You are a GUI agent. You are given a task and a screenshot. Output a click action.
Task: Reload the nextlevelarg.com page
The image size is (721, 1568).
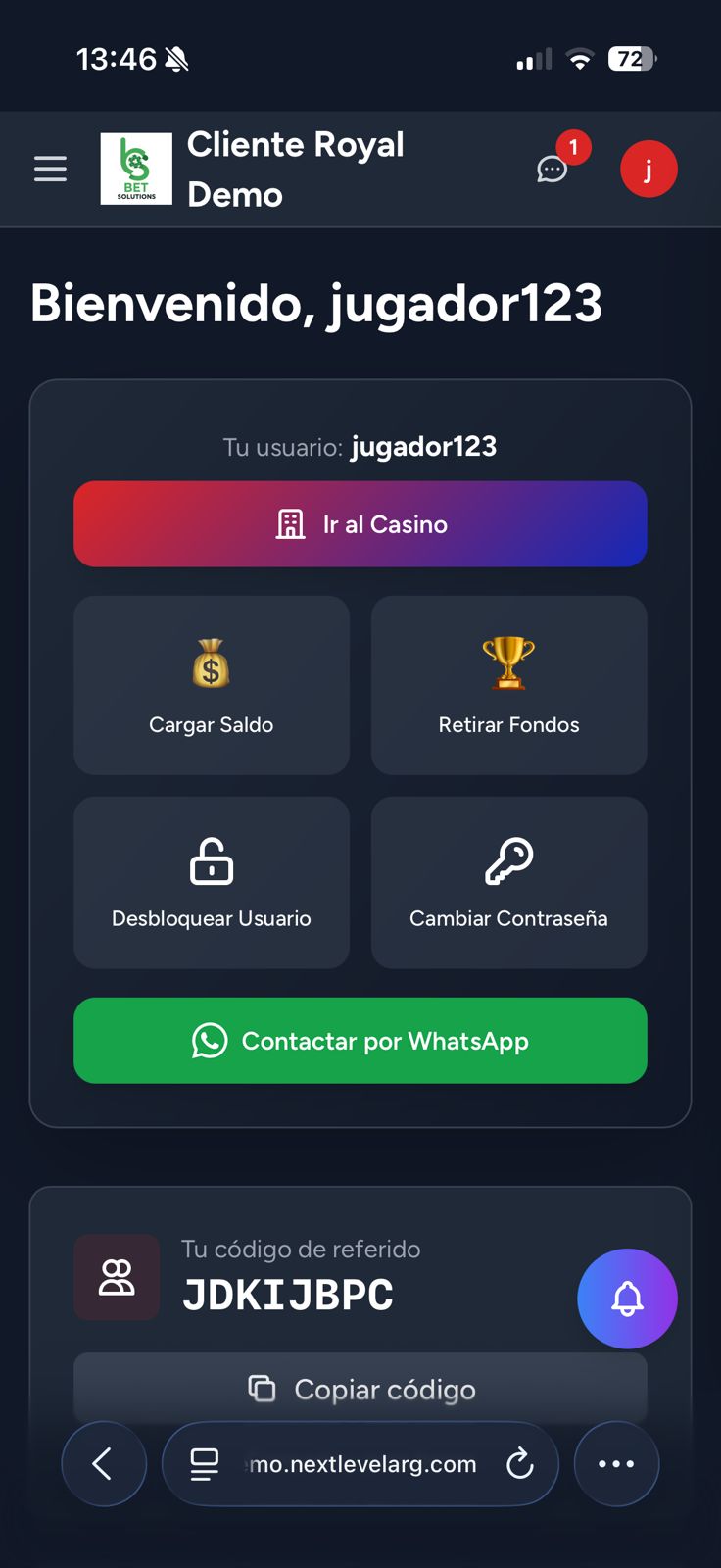[x=520, y=1463]
